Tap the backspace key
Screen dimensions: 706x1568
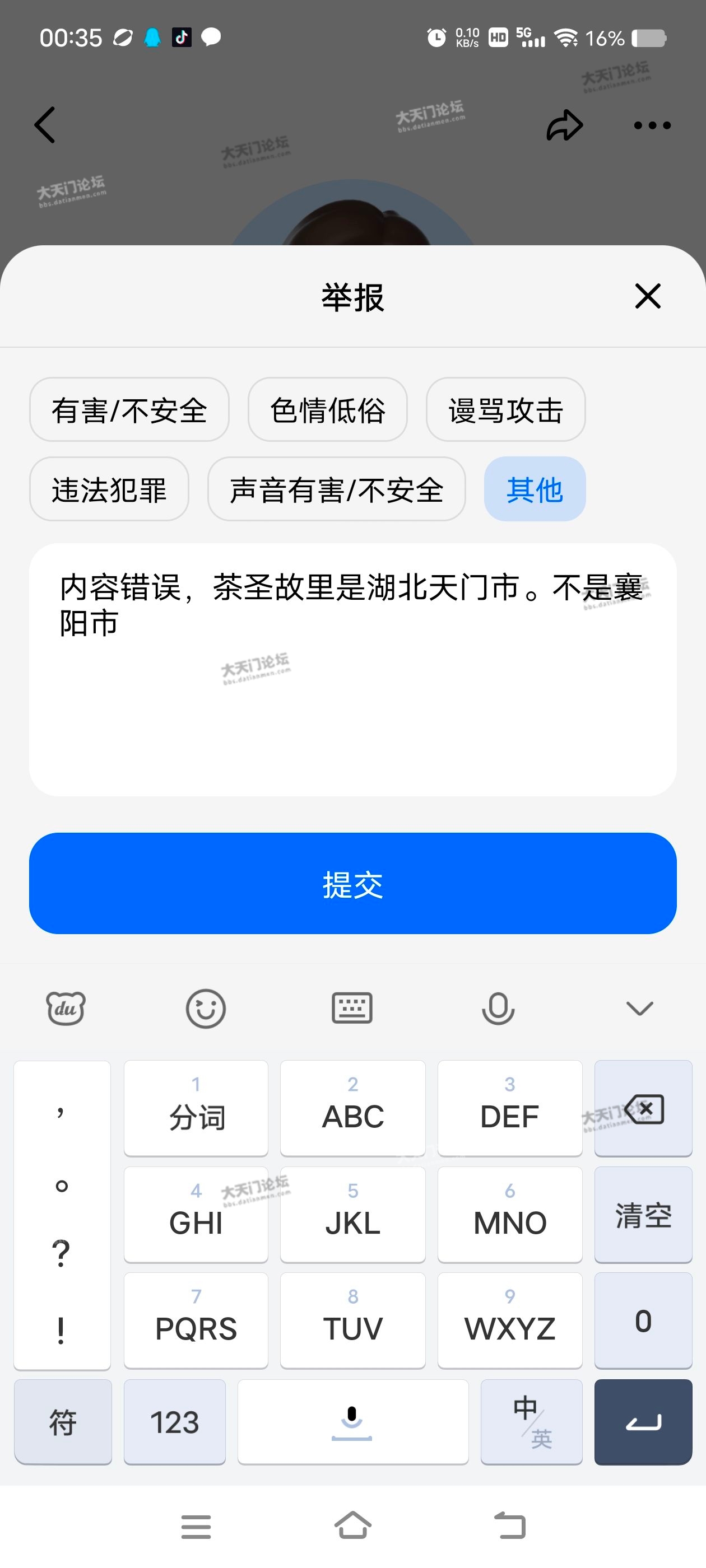click(643, 1108)
